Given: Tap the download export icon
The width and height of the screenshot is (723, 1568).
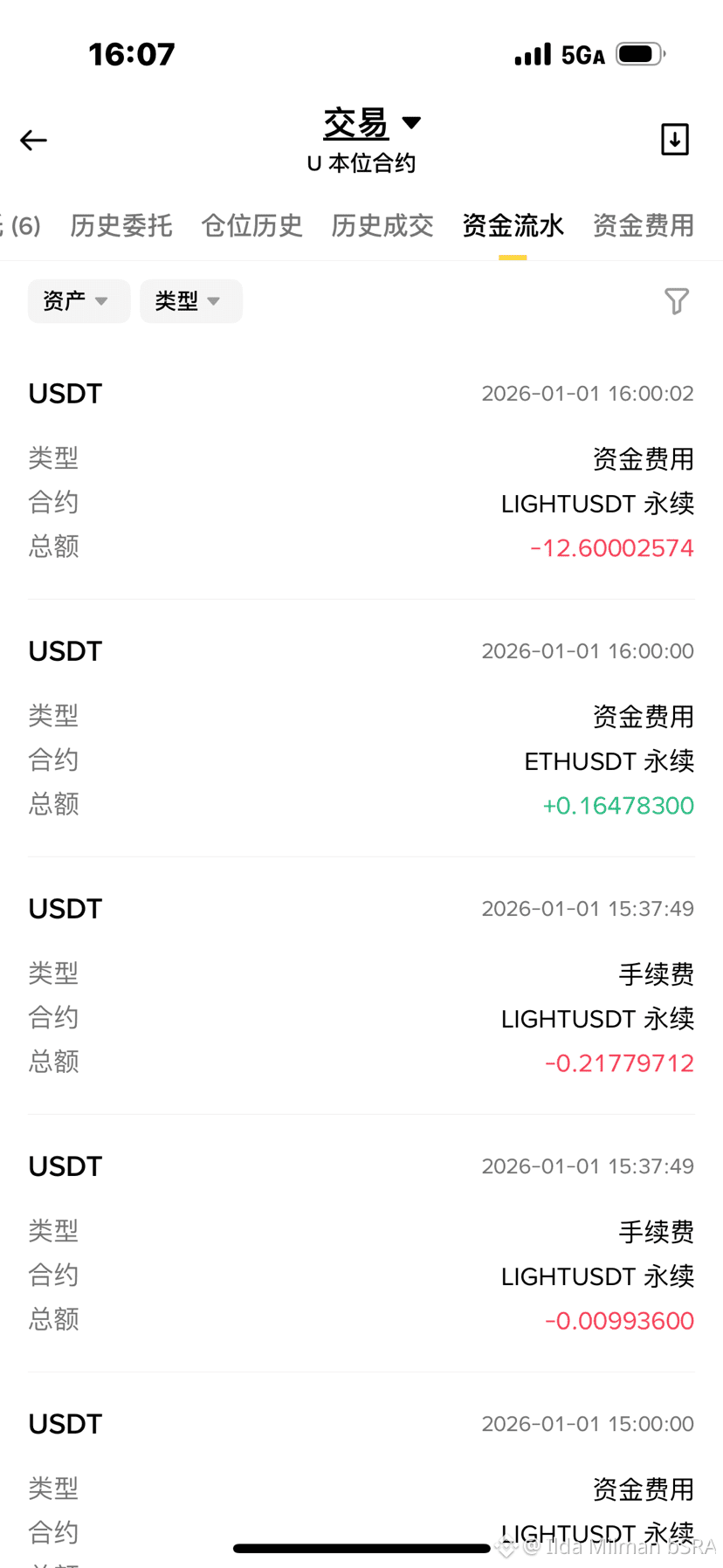Looking at the screenshot, I should coord(675,140).
